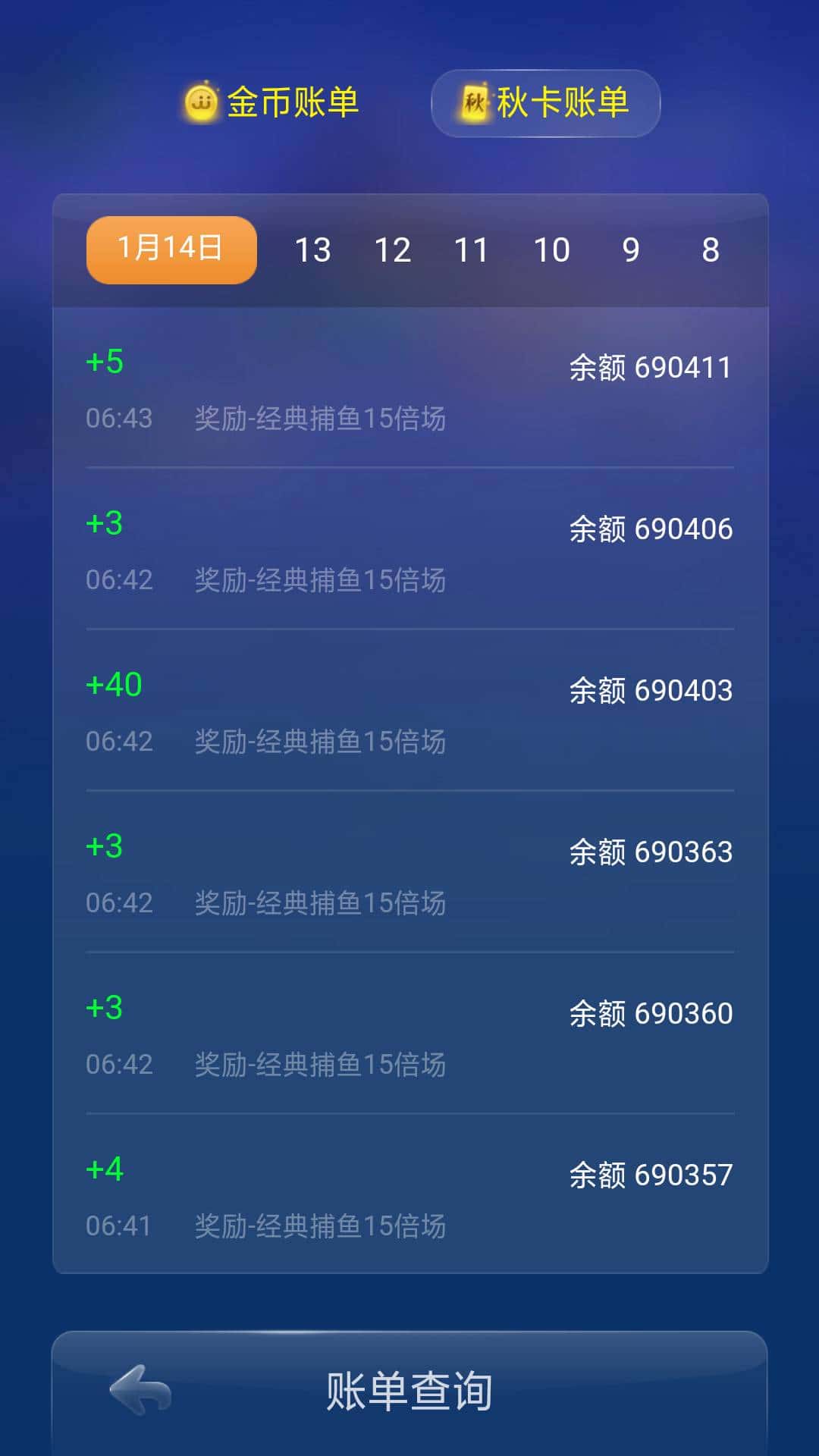Click the 奖励-经典捕鱼15倍场 label at 06:43
Screen dimensions: 819x1456
point(318,418)
